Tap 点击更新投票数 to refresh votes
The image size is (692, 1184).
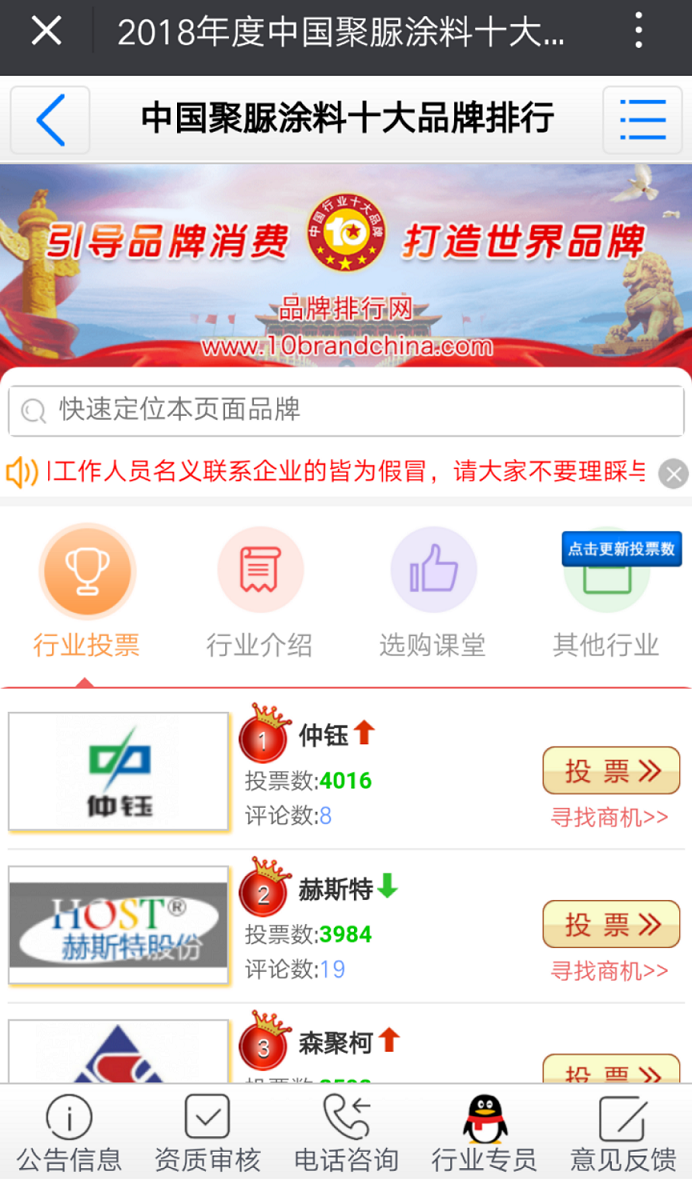point(621,548)
